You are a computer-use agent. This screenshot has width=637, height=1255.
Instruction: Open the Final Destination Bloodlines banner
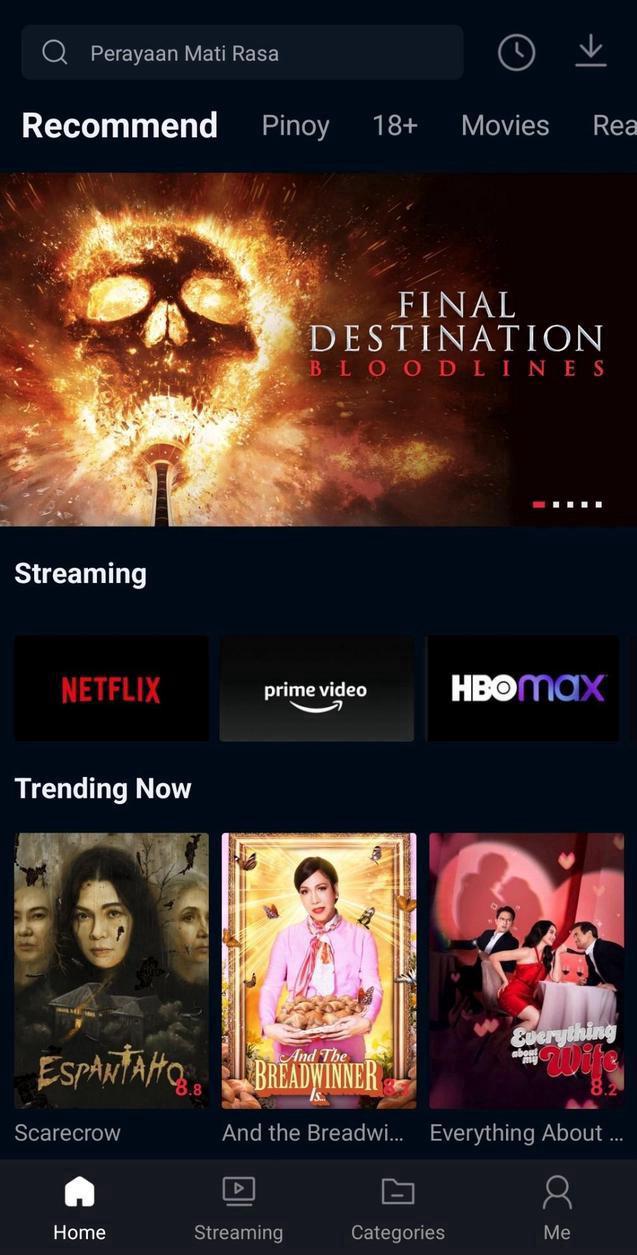click(x=318, y=349)
